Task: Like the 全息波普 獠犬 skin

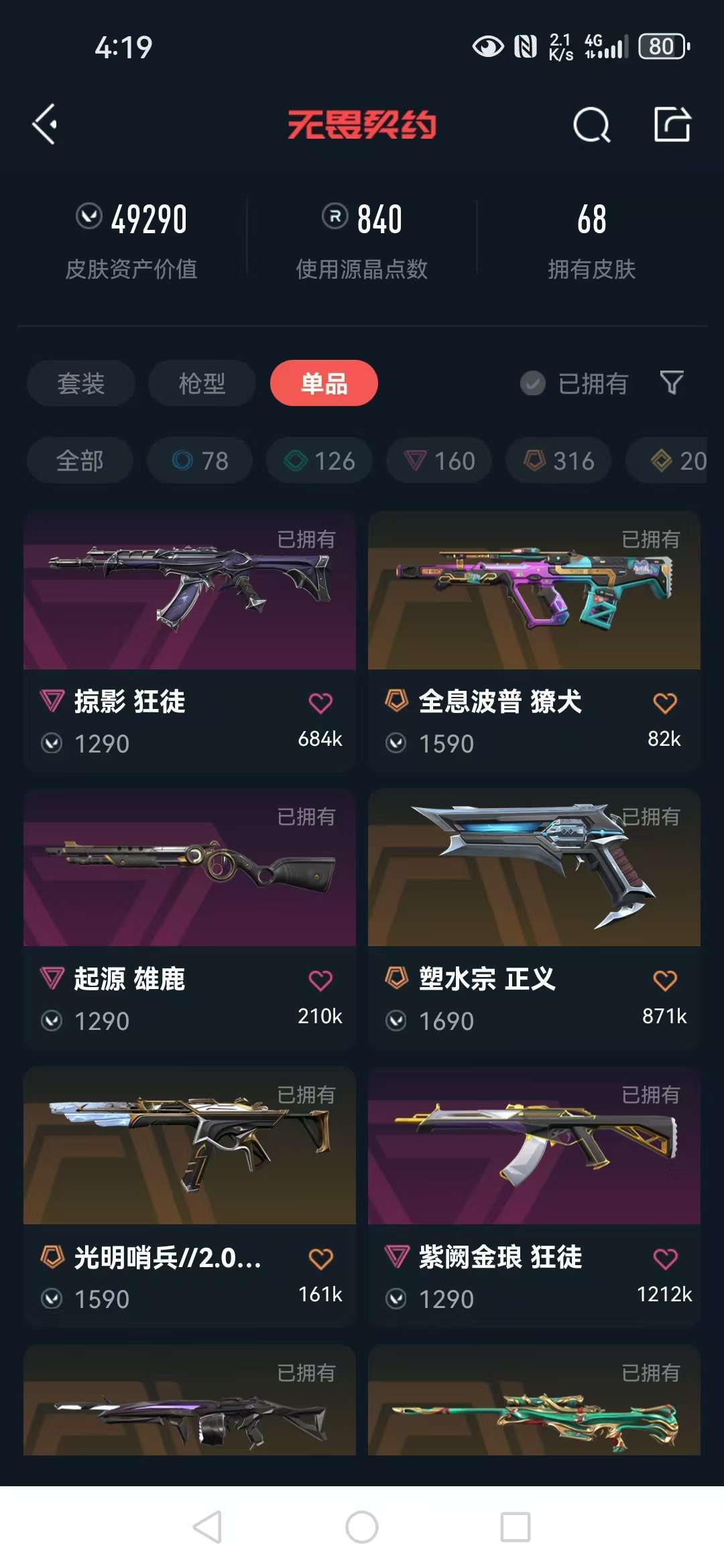Action: tap(665, 703)
